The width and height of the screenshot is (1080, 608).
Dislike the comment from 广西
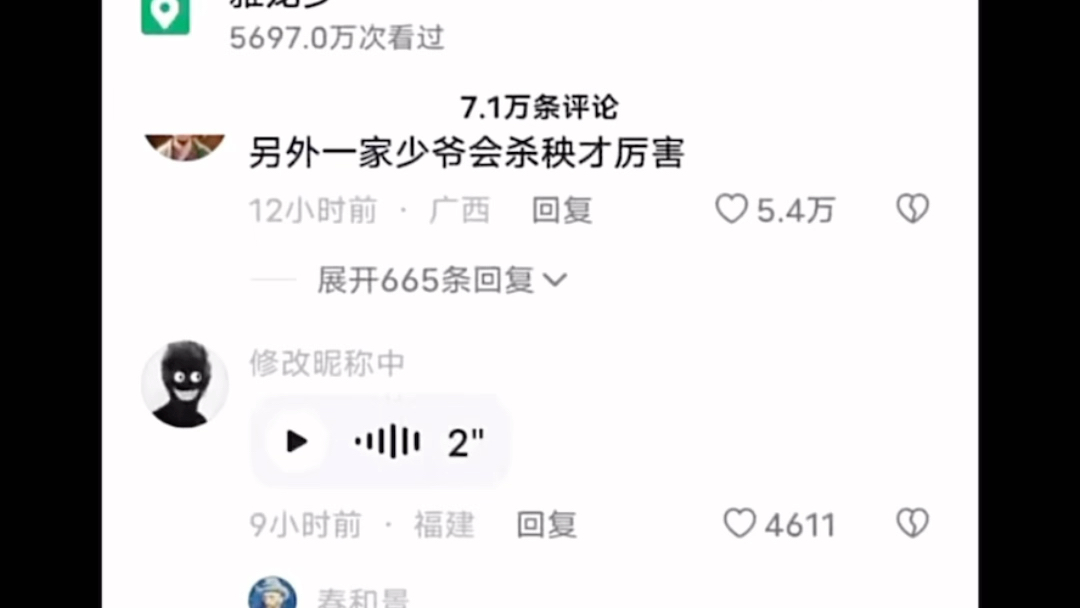911,209
